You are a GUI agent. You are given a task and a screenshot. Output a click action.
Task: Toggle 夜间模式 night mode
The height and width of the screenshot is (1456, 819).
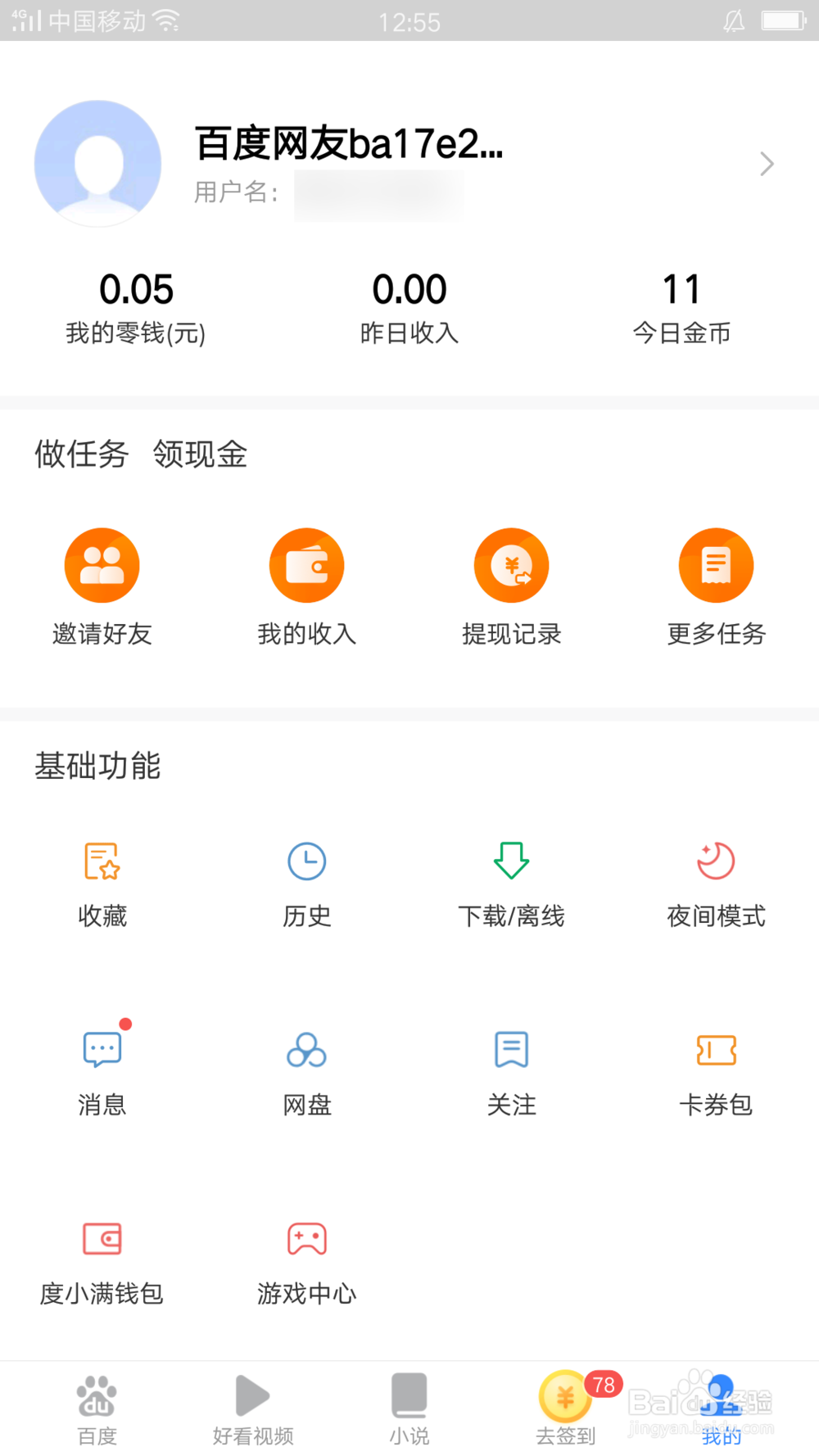tap(716, 883)
